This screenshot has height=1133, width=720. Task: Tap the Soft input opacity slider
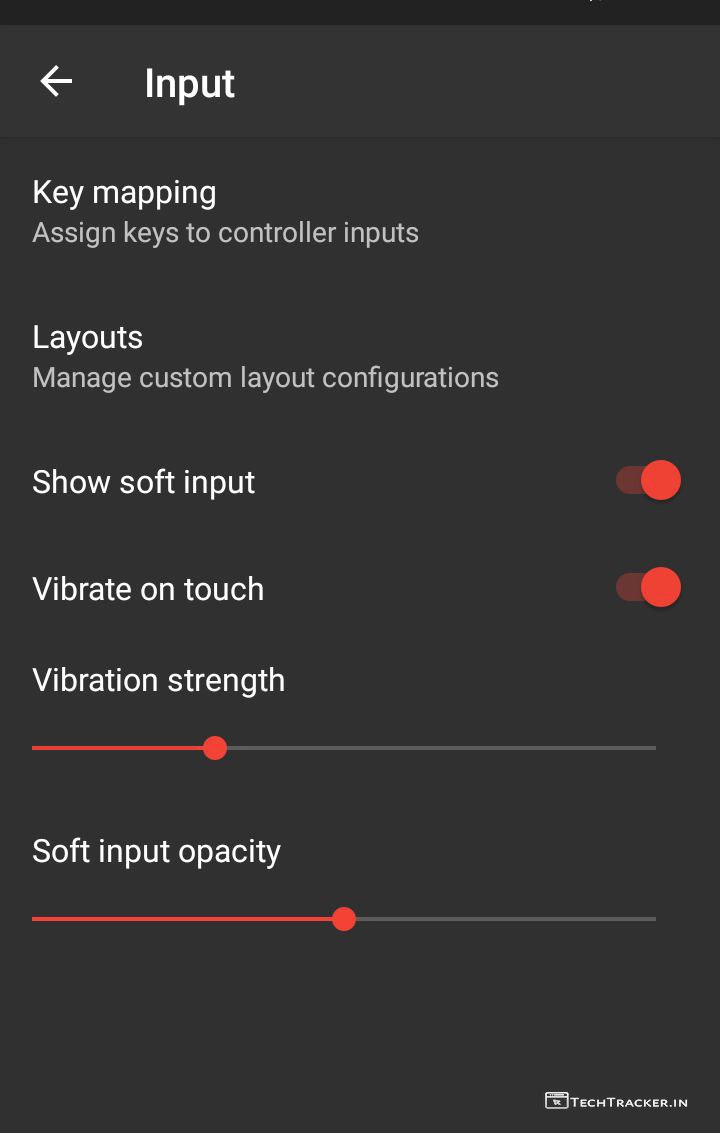coord(344,919)
